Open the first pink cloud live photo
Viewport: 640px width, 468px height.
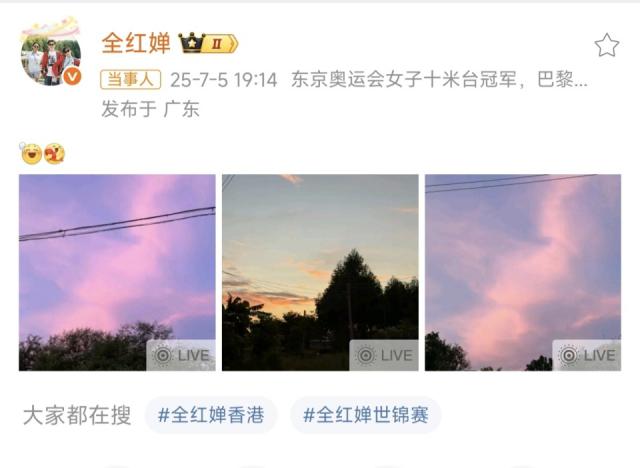pyautogui.click(x=117, y=273)
